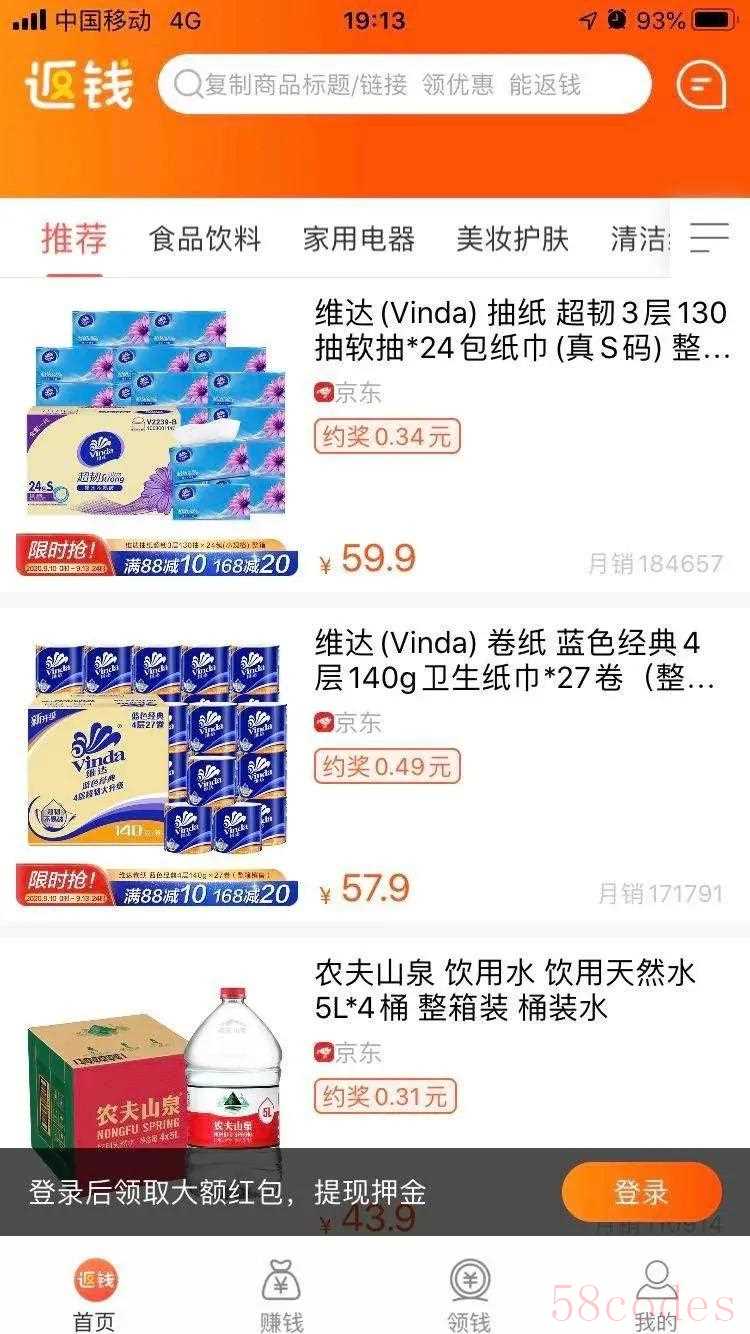The height and width of the screenshot is (1334, 750).
Task: Tap the orange 登录 button
Action: click(x=641, y=1192)
